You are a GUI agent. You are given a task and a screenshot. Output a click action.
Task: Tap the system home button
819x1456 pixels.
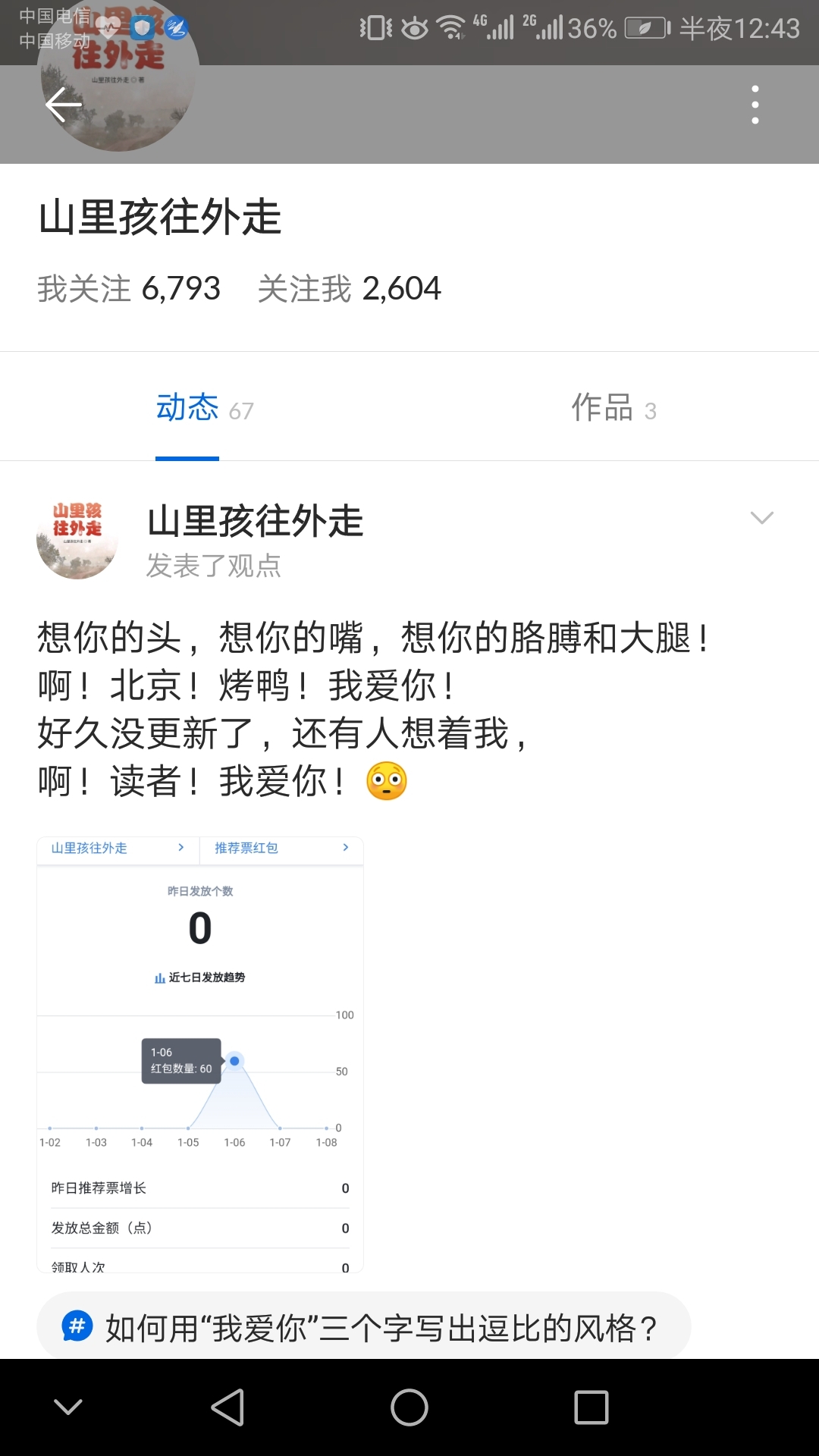[409, 1407]
